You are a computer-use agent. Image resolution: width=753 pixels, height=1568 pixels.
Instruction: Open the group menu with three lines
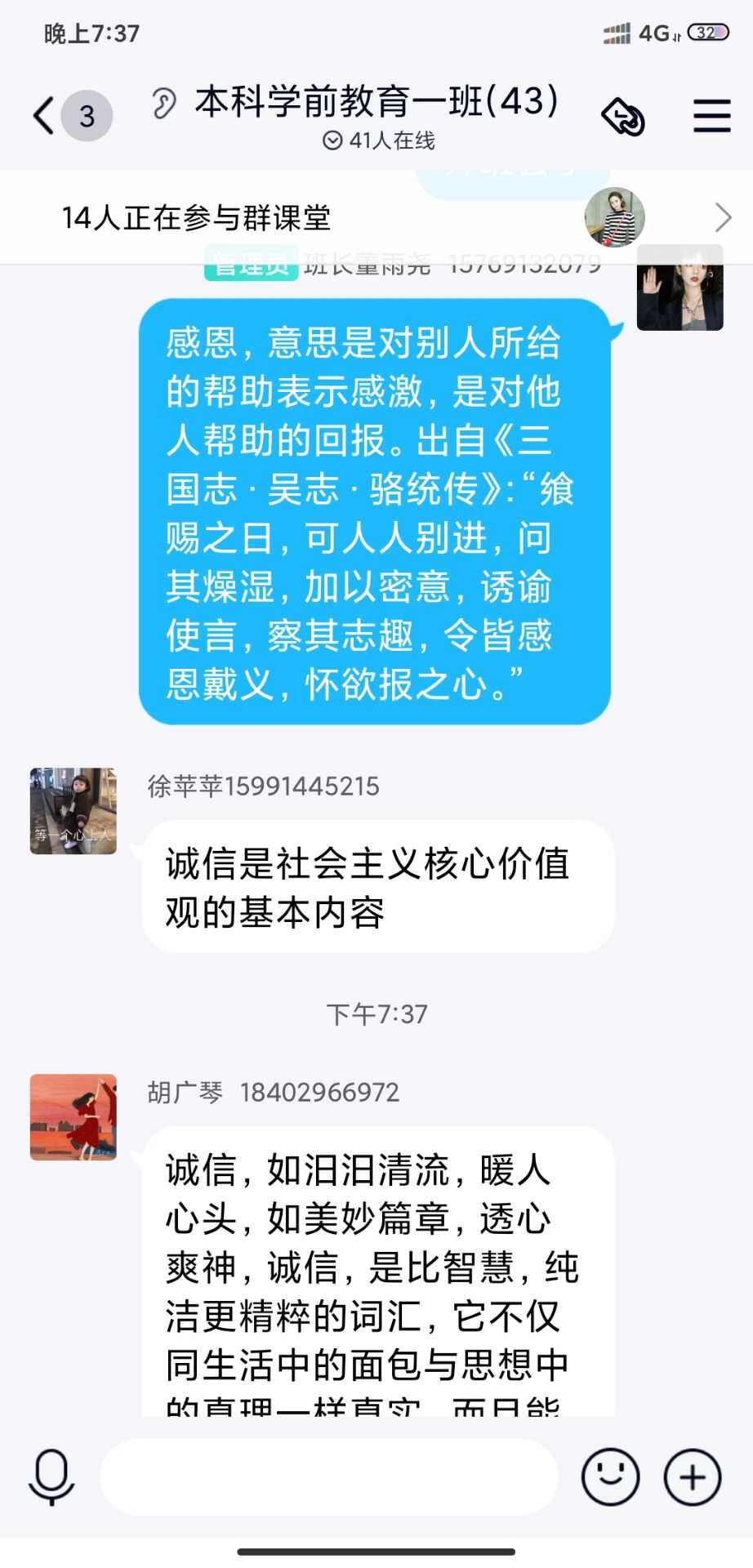[711, 116]
